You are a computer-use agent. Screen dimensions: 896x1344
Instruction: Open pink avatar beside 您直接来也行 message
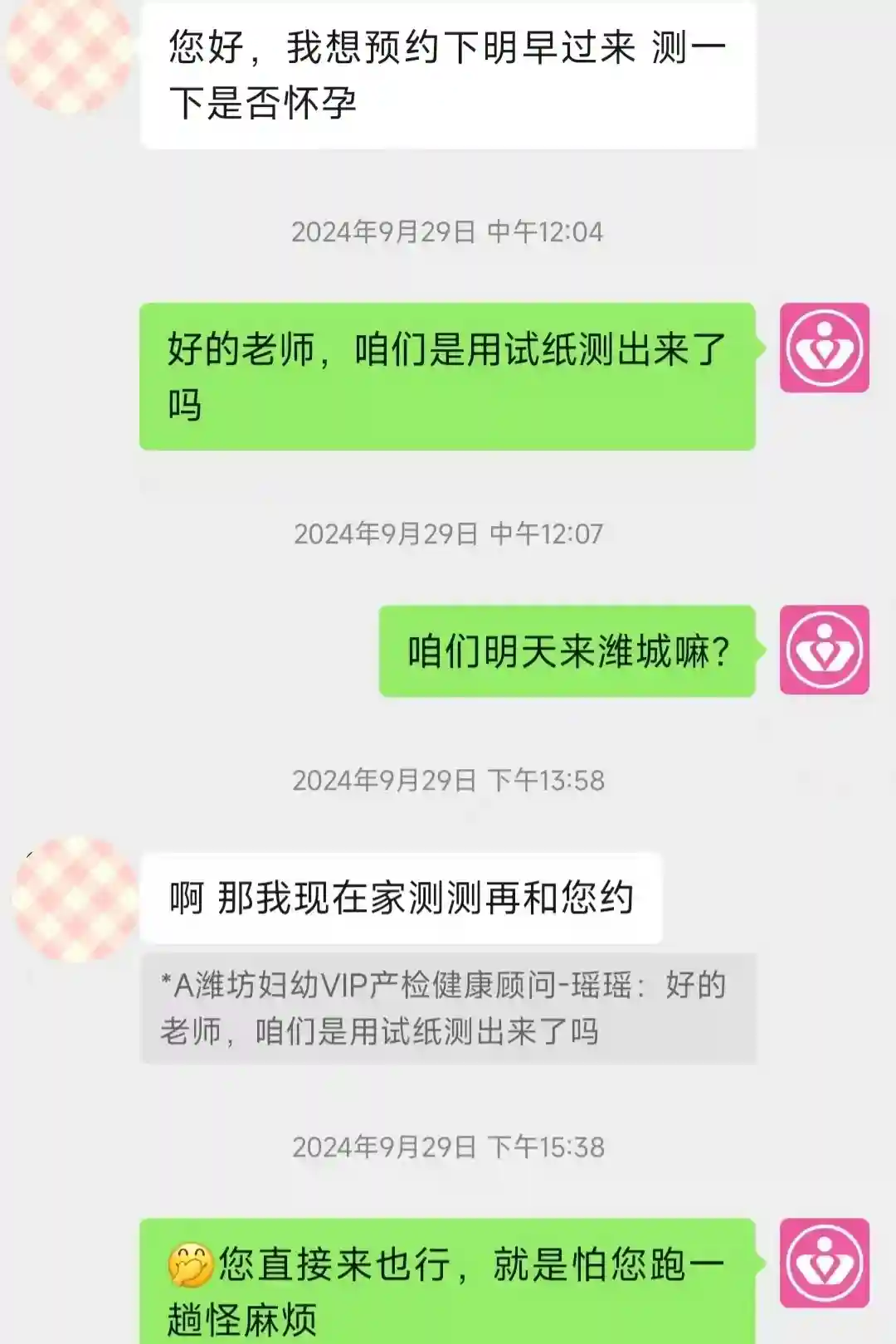click(824, 1263)
